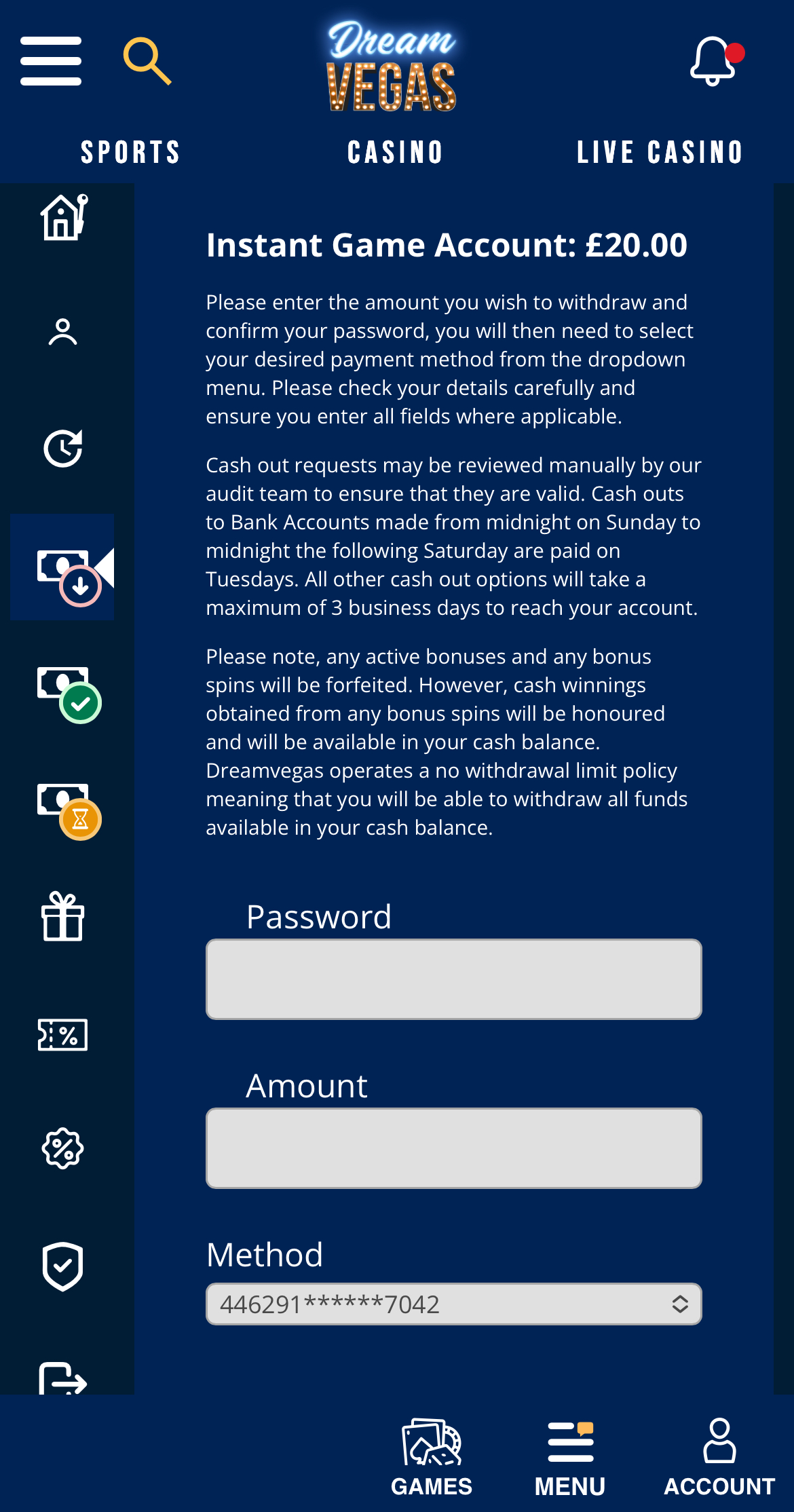The height and width of the screenshot is (1512, 794).
Task: Switch to the Sports tab
Action: [130, 152]
